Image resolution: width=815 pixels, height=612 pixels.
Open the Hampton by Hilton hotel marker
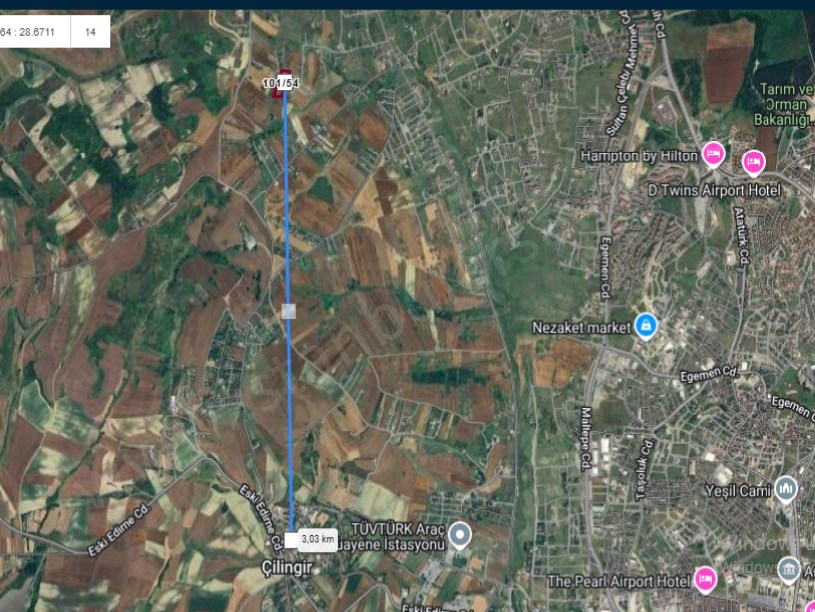pyautogui.click(x=712, y=153)
